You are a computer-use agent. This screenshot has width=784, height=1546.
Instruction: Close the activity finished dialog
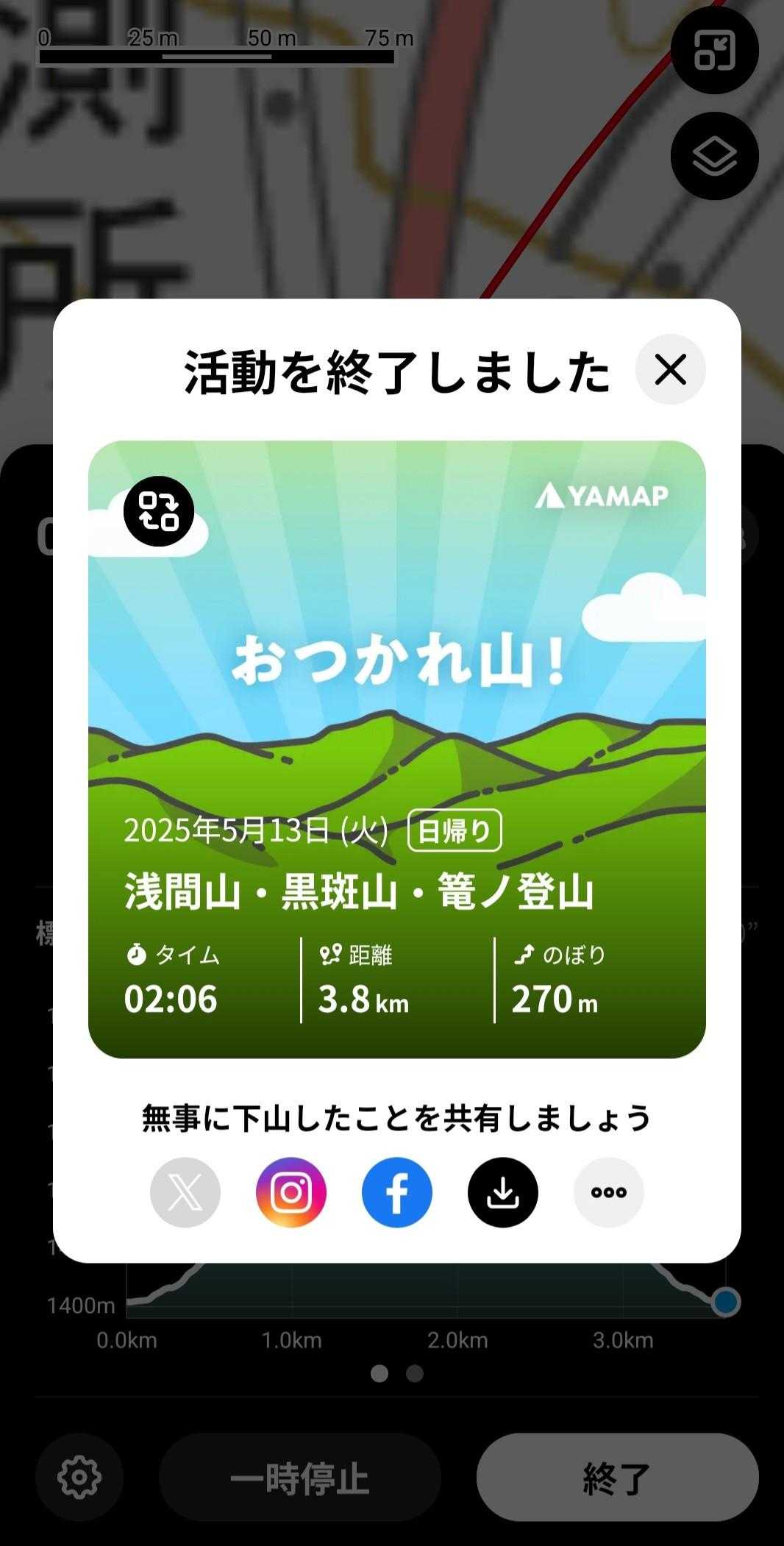pos(670,369)
